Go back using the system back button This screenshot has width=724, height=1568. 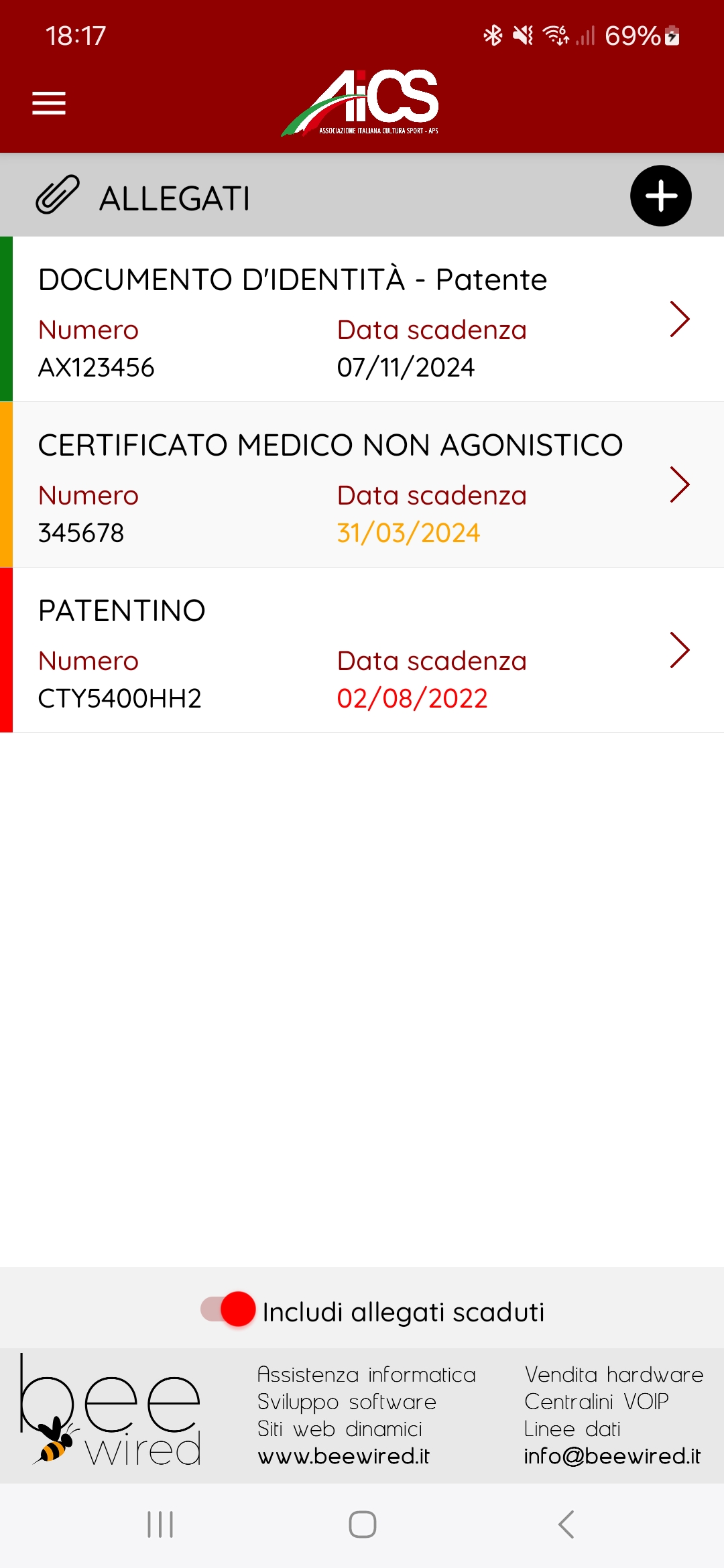[x=566, y=1524]
